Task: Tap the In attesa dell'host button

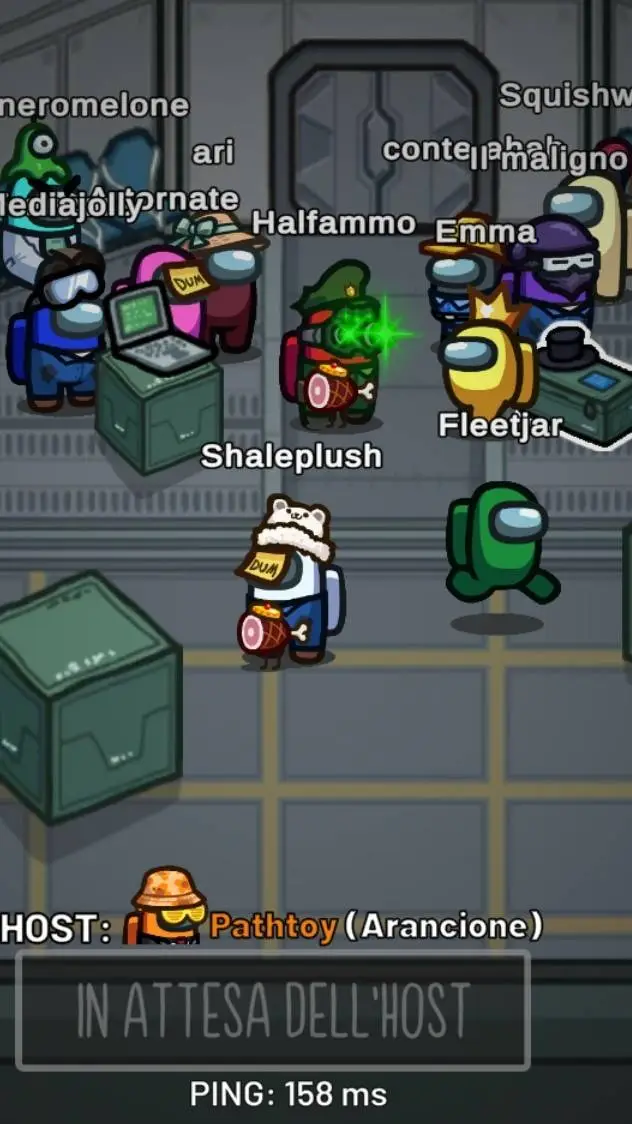Action: tap(272, 1010)
